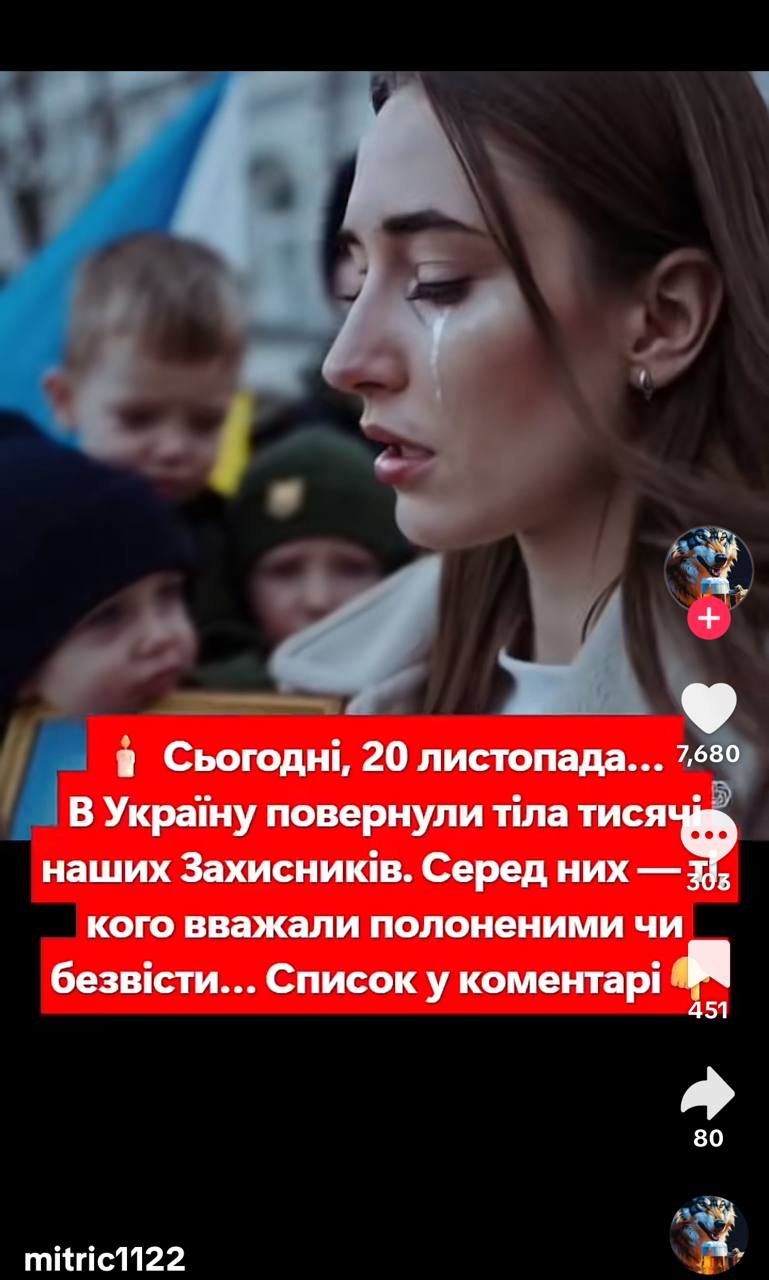The height and width of the screenshot is (1280, 769).
Task: Share this video via the arrow
Action: (x=708, y=1093)
